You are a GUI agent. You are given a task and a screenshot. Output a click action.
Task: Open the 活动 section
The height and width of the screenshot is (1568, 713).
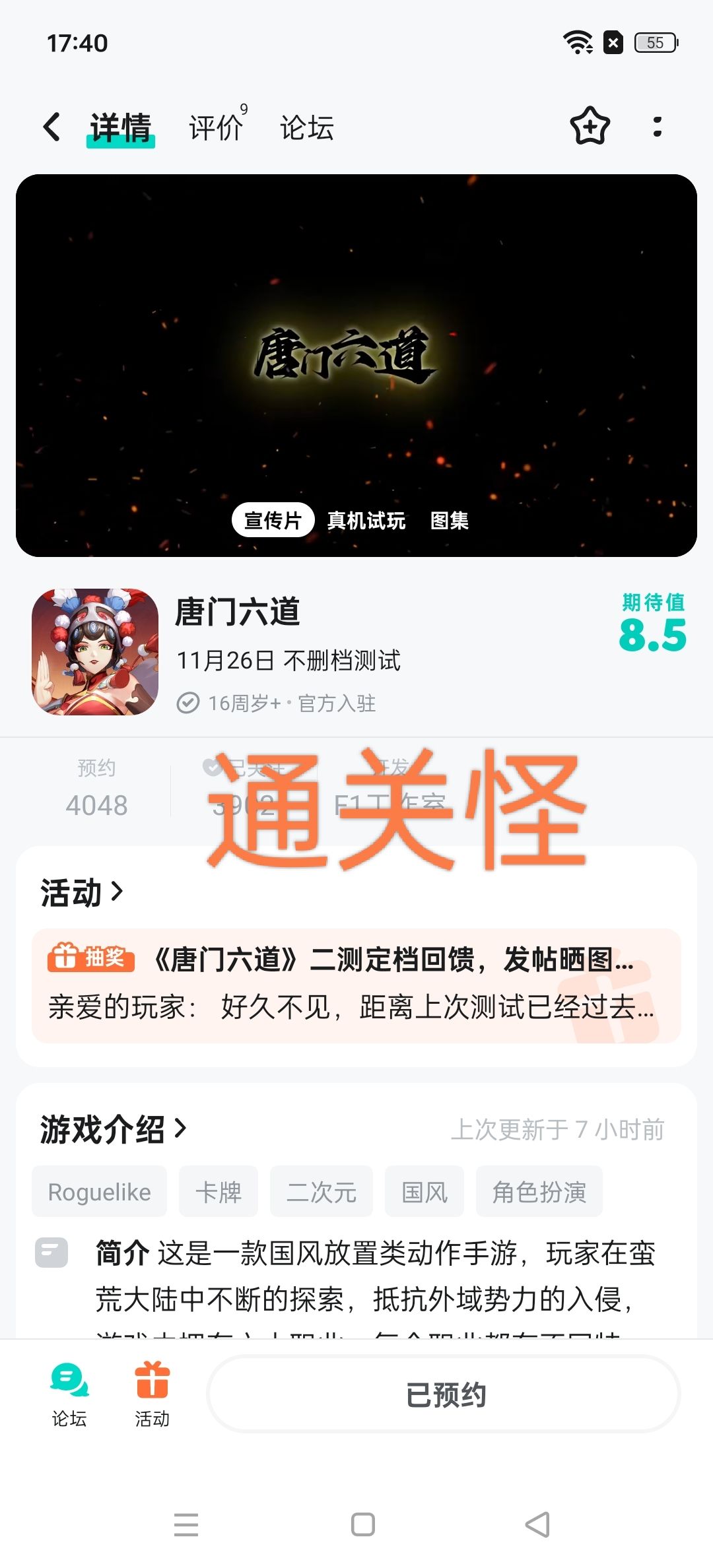[x=82, y=892]
